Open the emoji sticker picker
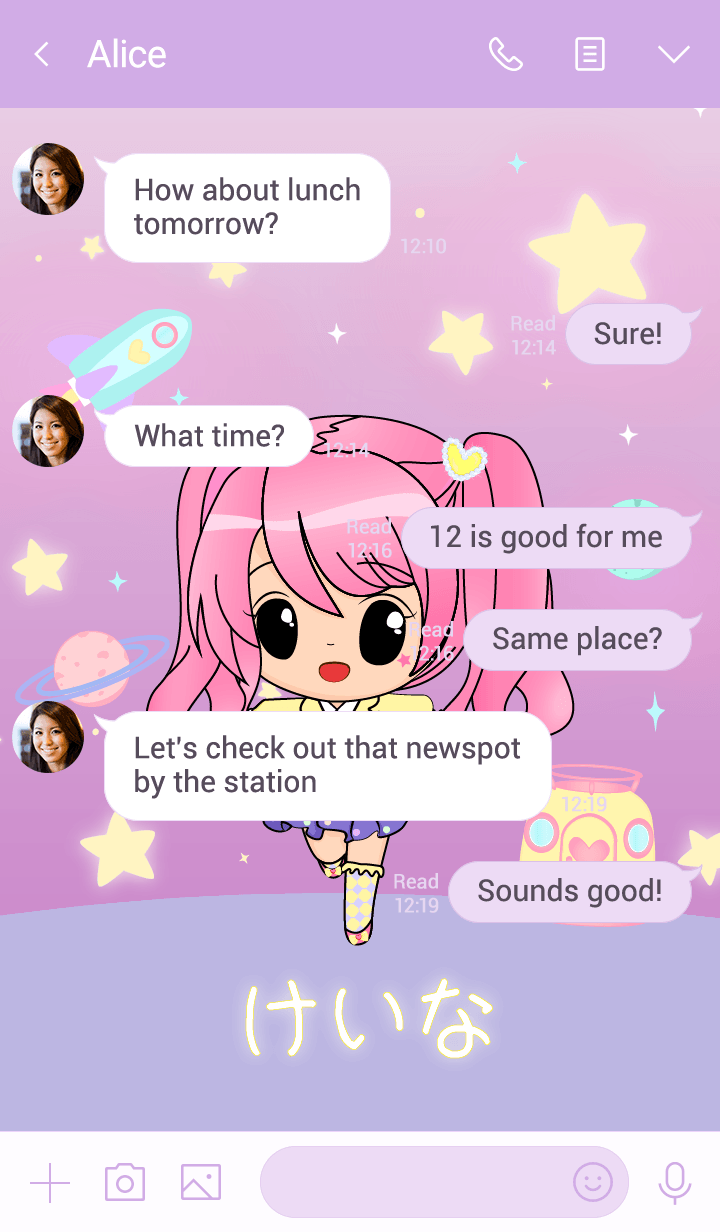The image size is (720, 1232). (592, 1183)
